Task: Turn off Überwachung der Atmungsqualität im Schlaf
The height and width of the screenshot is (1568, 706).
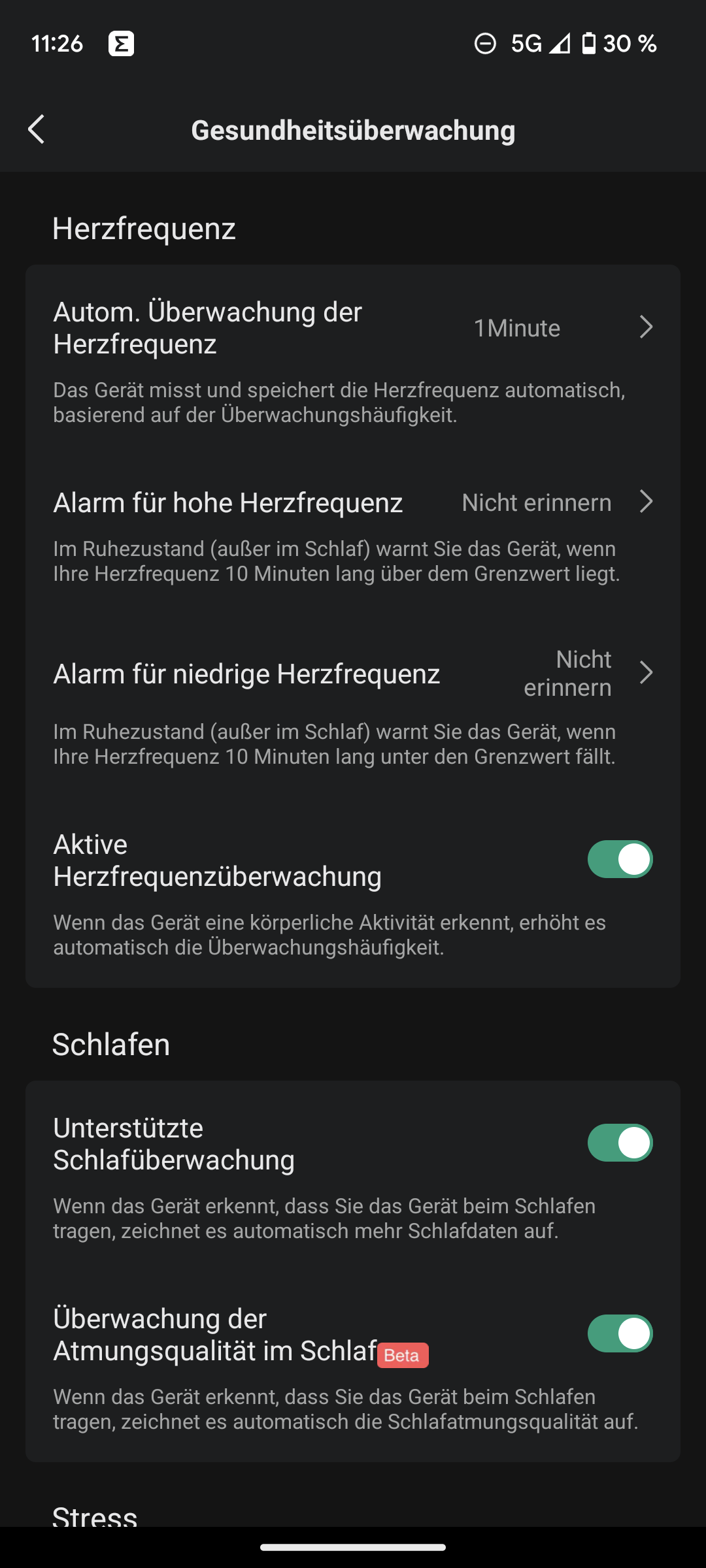Action: click(620, 1333)
